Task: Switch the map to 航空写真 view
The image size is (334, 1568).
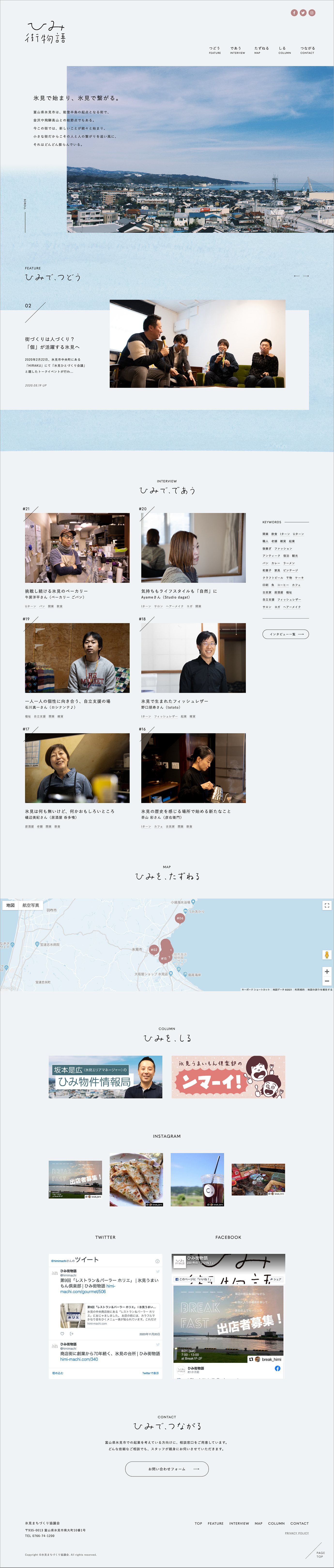Action: pyautogui.click(x=30, y=905)
